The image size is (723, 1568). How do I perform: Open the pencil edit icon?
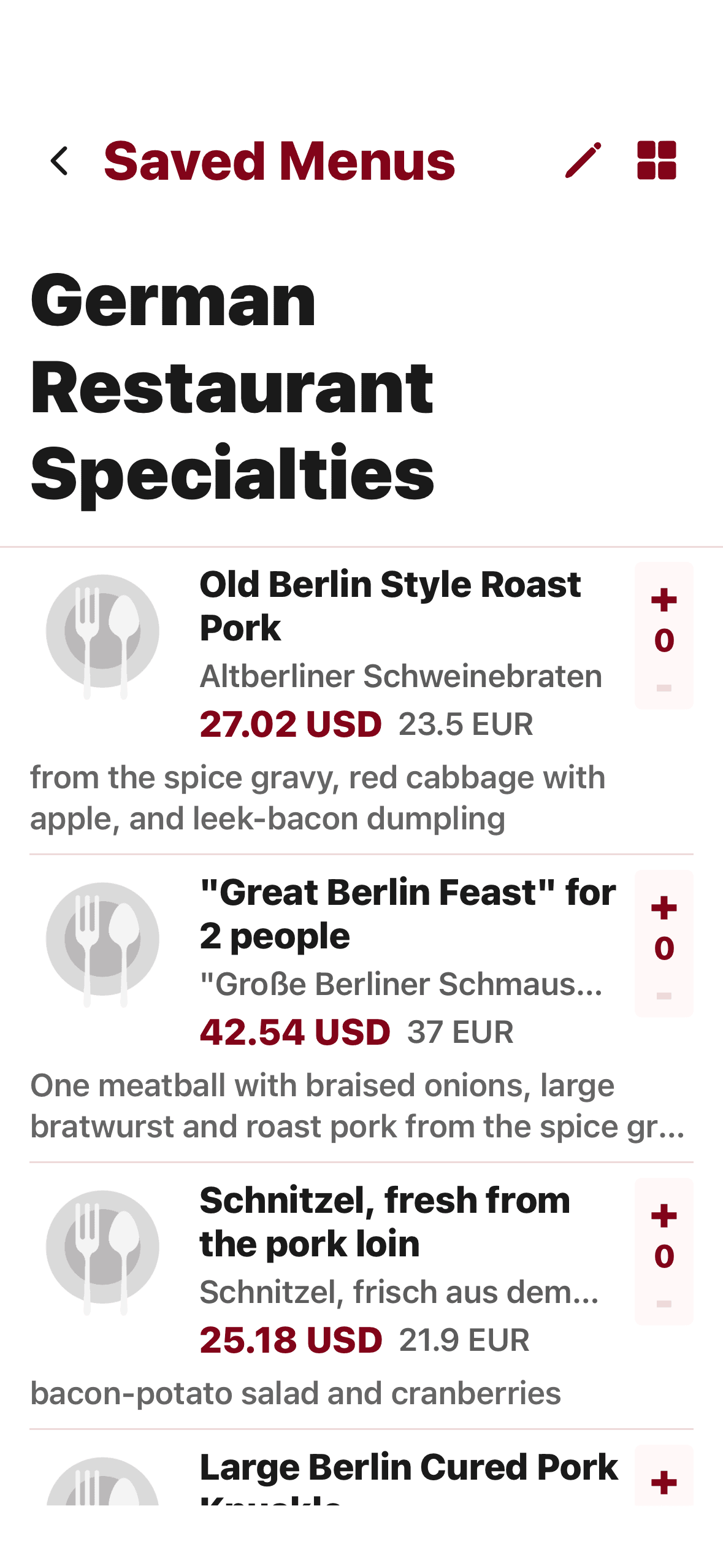[583, 161]
